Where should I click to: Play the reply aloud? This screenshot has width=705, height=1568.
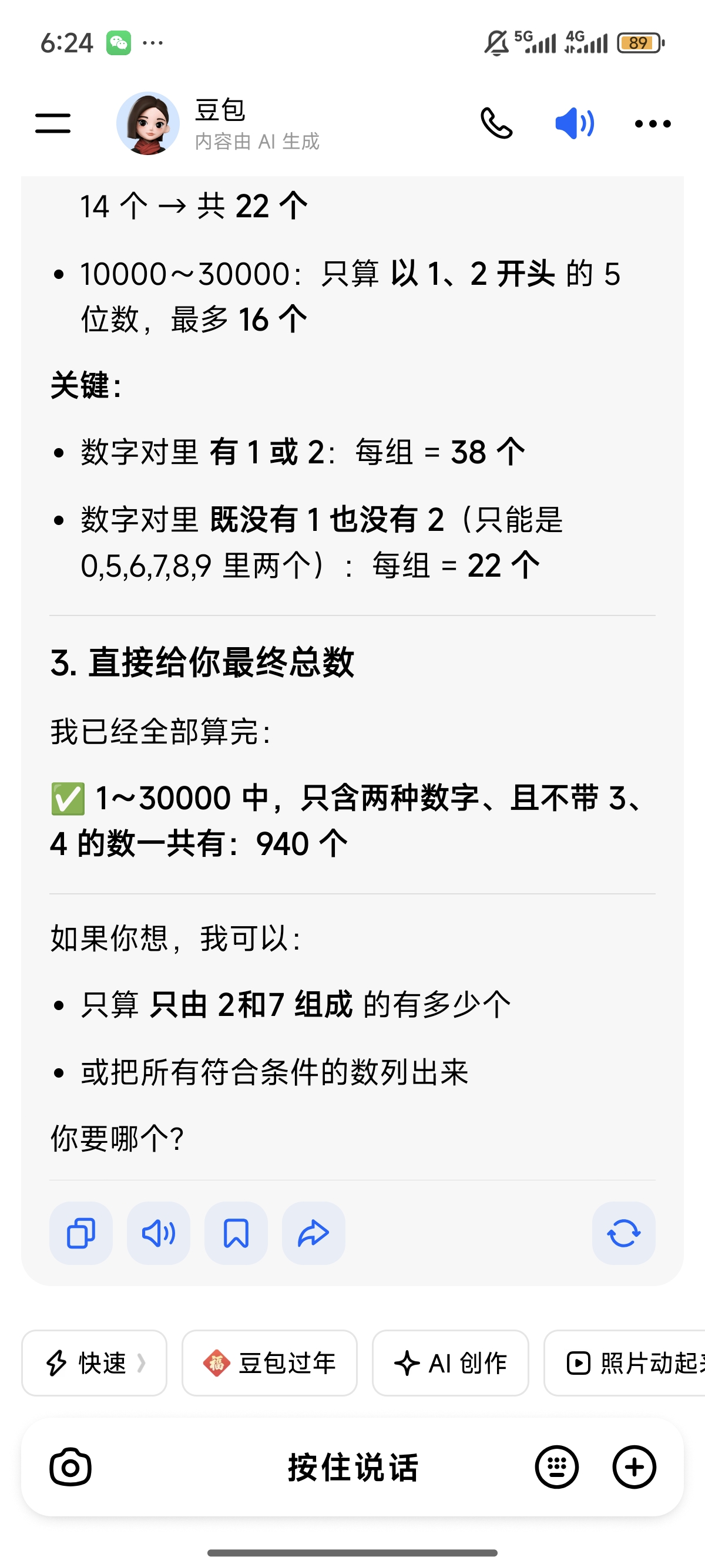[158, 1233]
